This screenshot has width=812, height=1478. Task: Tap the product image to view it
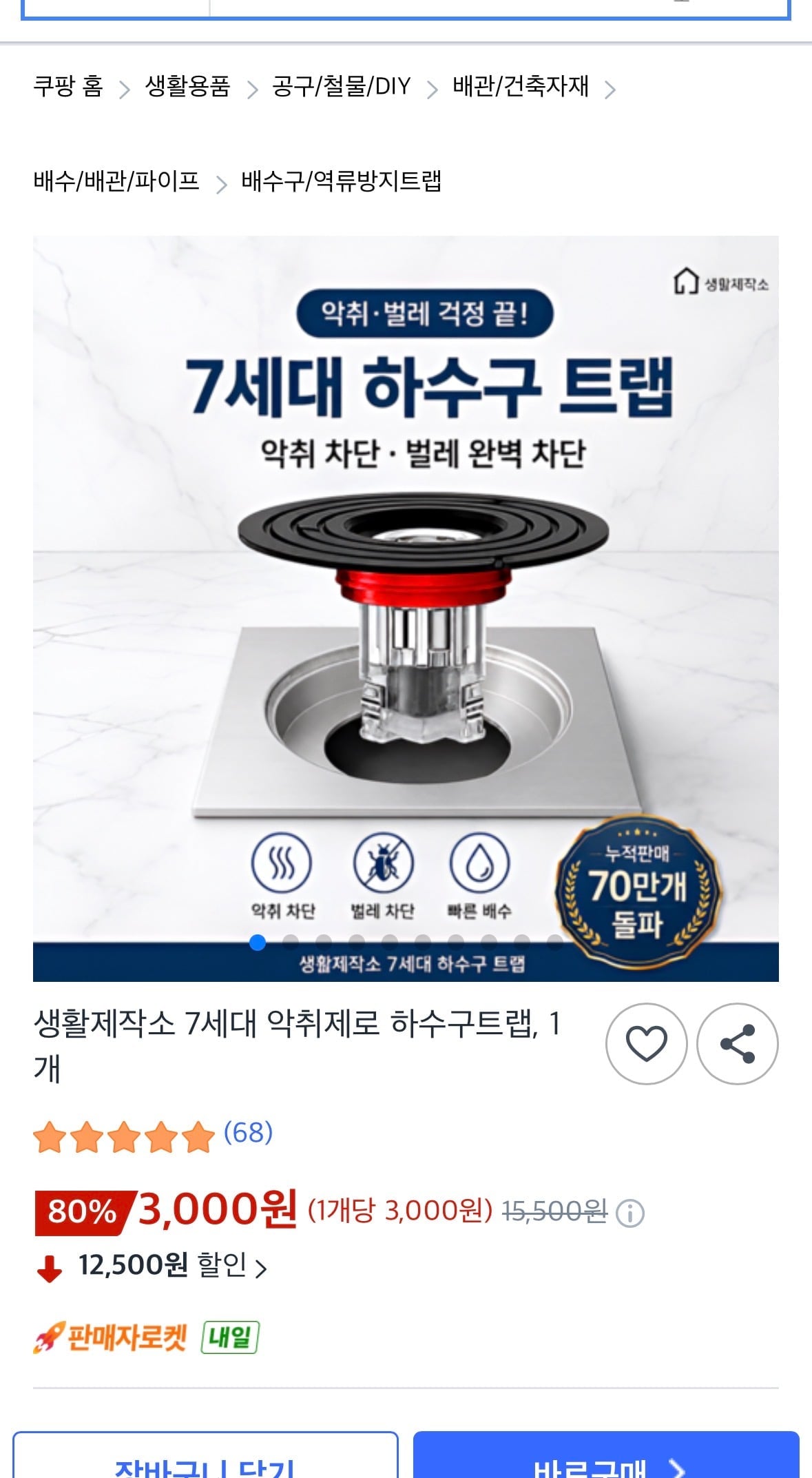[406, 608]
